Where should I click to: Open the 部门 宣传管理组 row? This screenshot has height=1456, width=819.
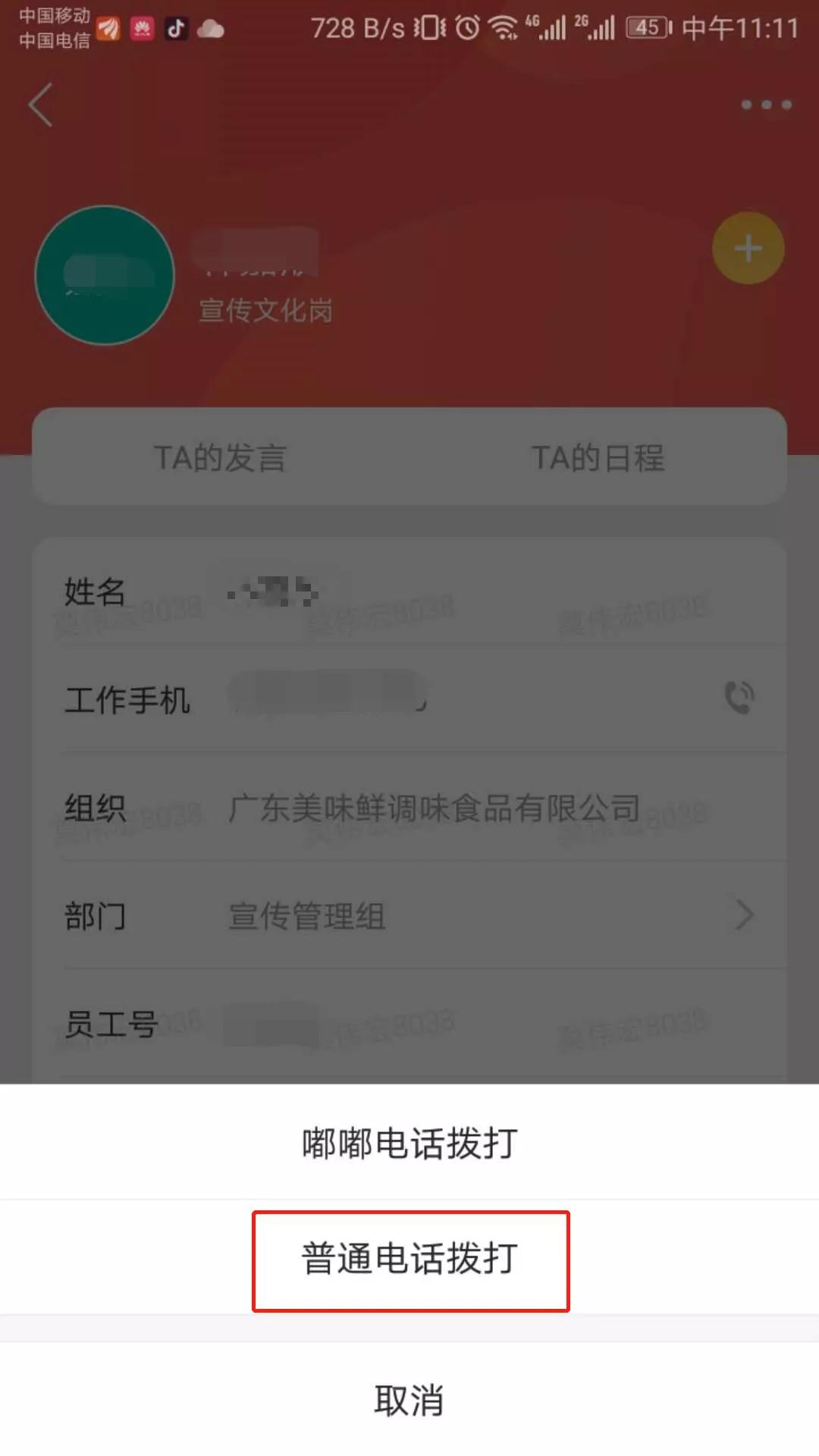click(x=409, y=916)
